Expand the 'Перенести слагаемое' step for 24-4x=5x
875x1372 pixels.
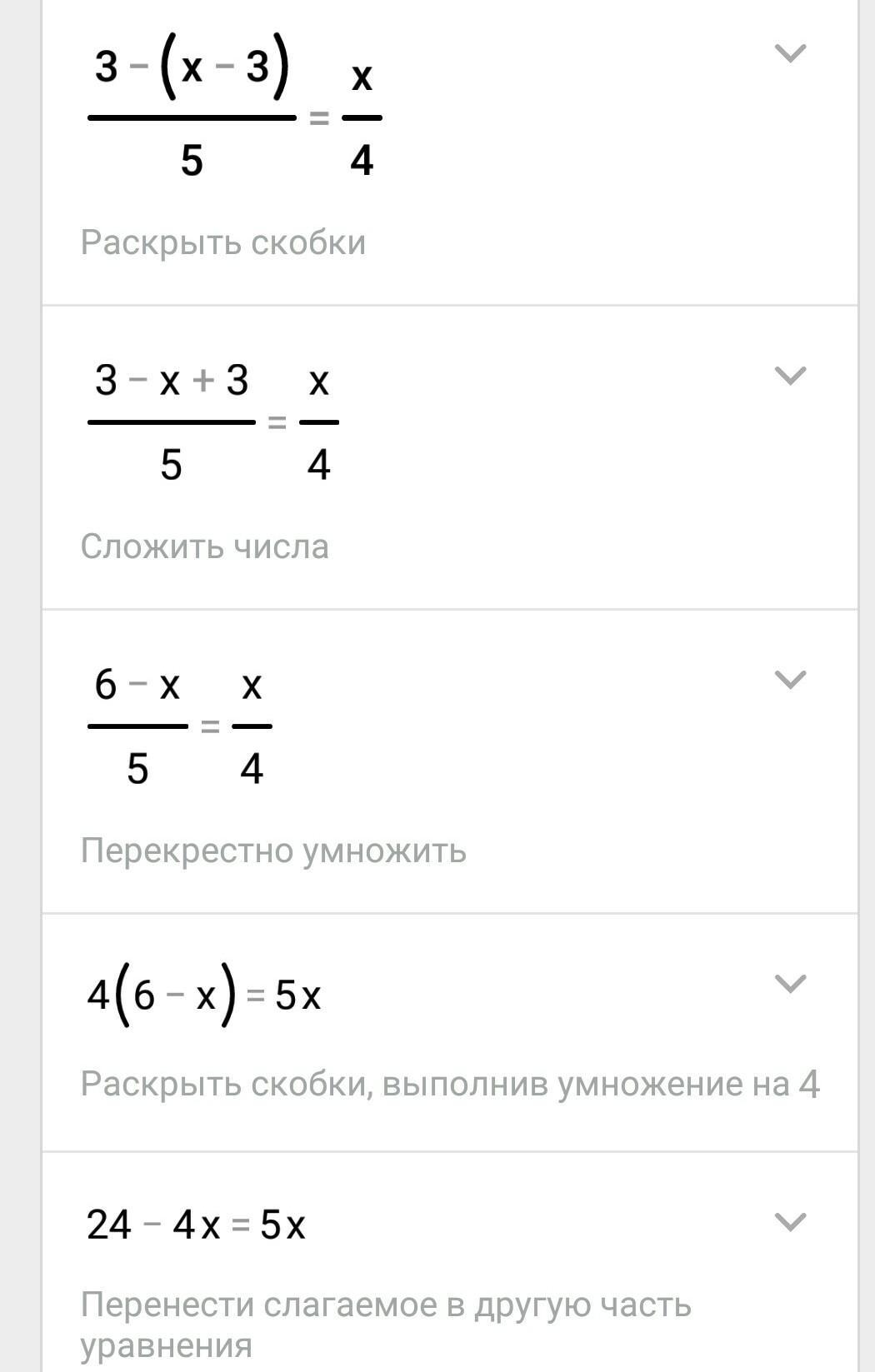(x=790, y=1222)
